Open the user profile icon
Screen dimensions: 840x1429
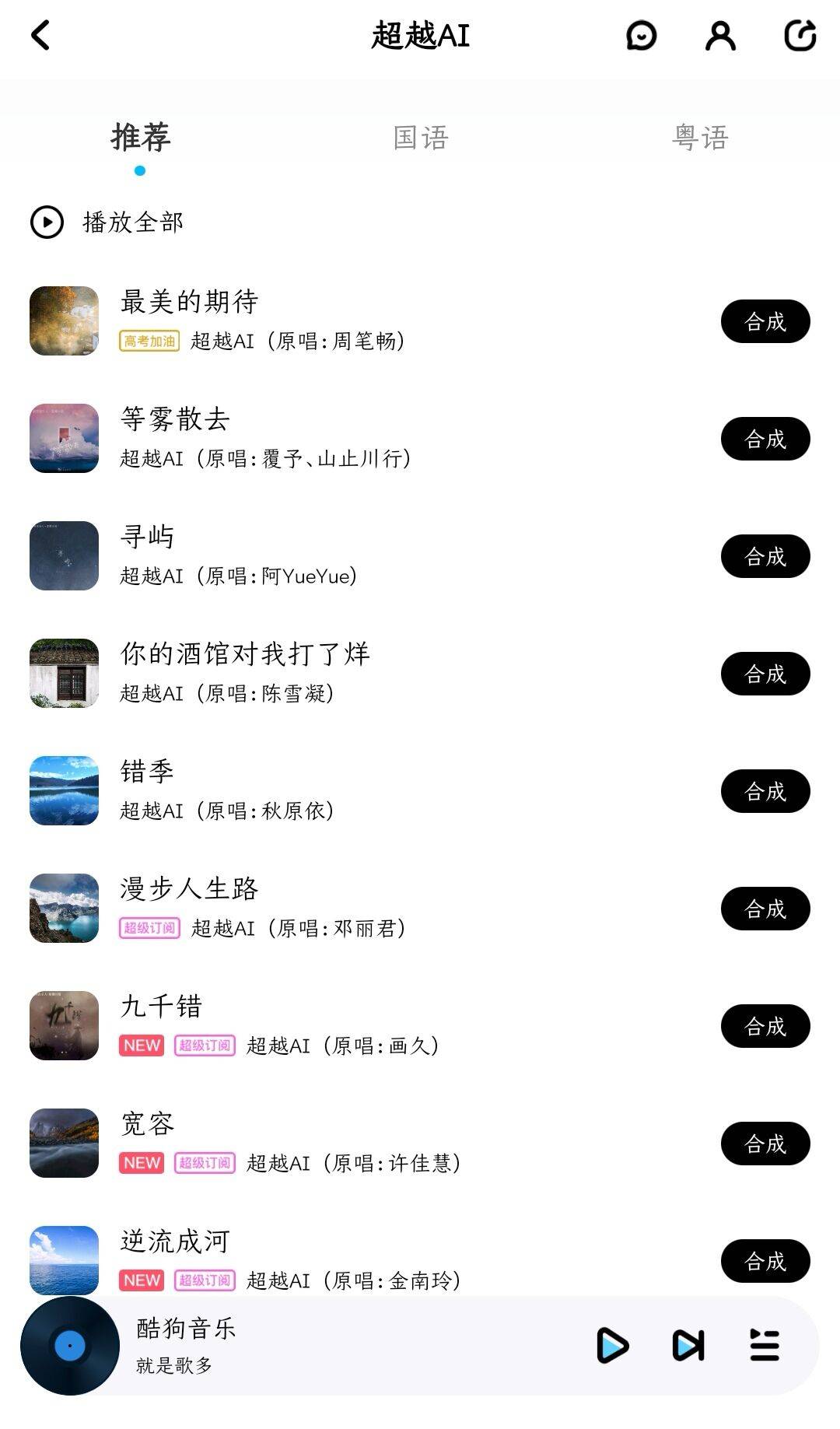(720, 36)
